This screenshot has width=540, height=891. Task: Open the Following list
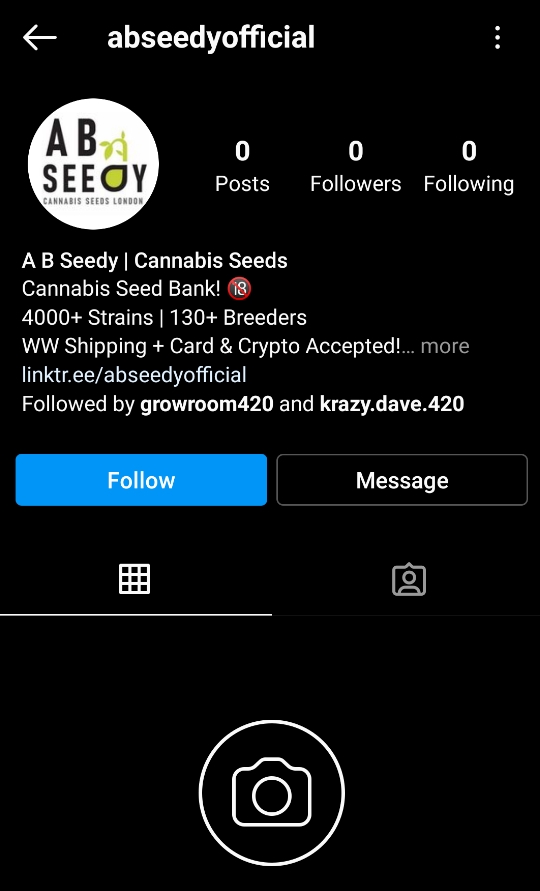pyautogui.click(x=468, y=166)
